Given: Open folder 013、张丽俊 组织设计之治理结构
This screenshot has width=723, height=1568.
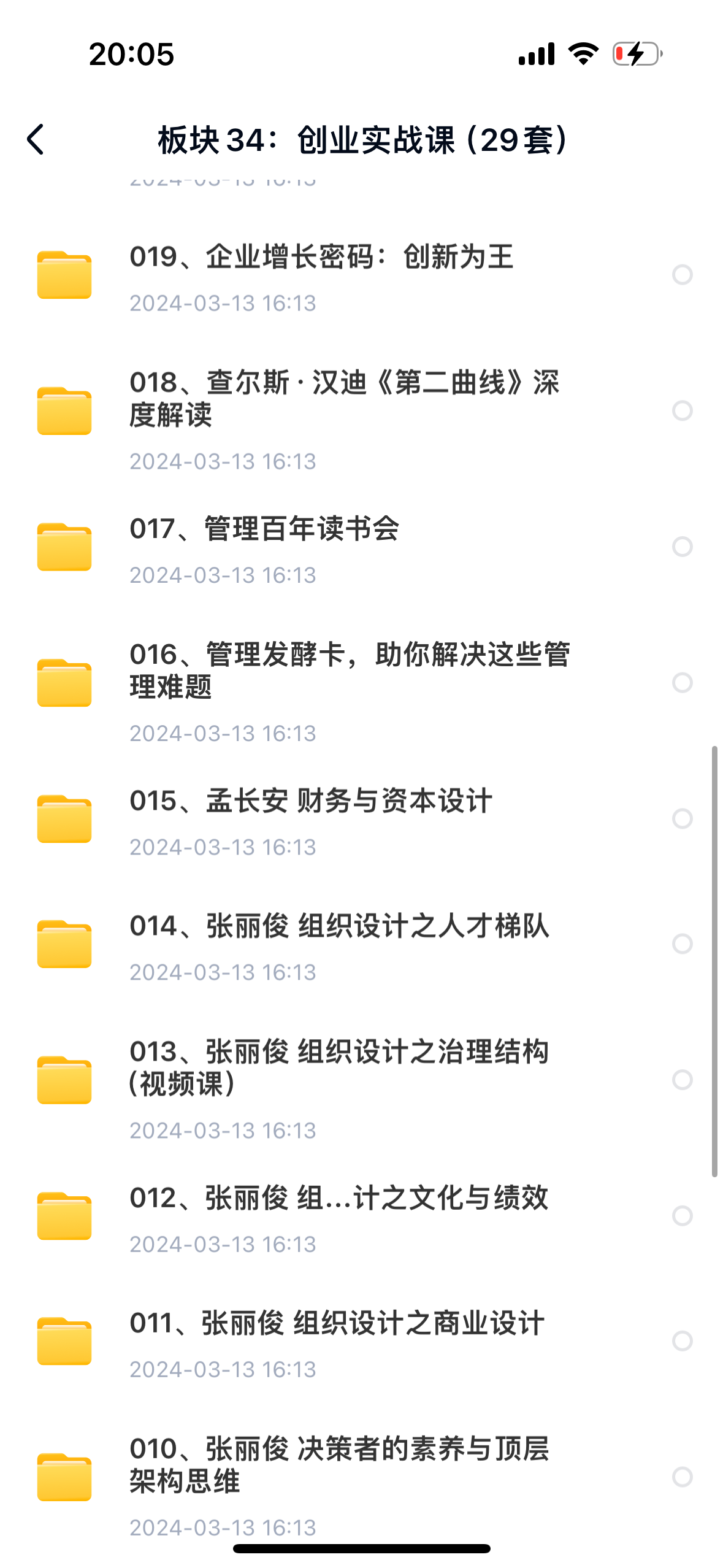Looking at the screenshot, I should point(339,1067).
